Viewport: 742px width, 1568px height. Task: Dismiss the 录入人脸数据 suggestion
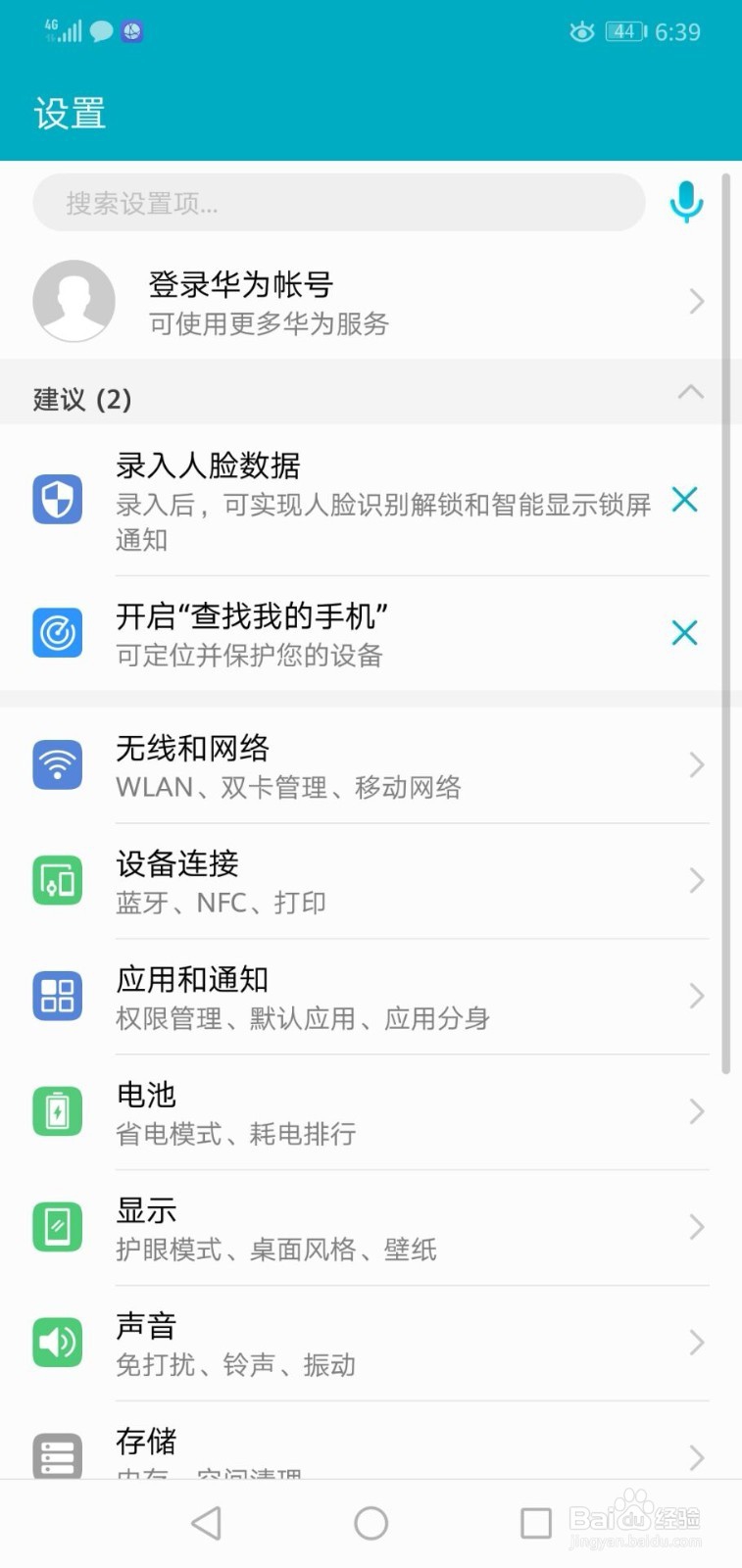(x=684, y=500)
